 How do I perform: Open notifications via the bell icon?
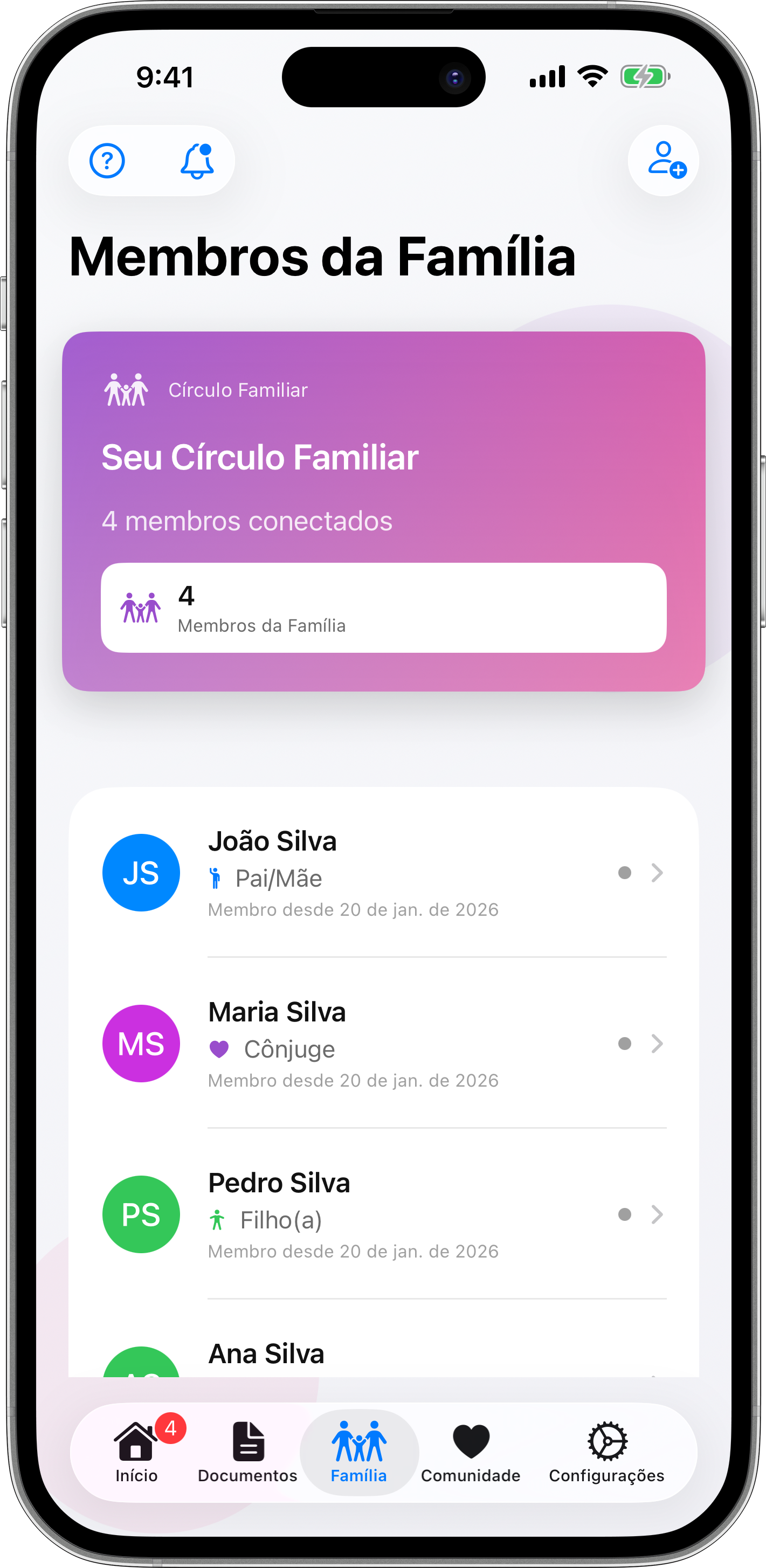coord(199,160)
